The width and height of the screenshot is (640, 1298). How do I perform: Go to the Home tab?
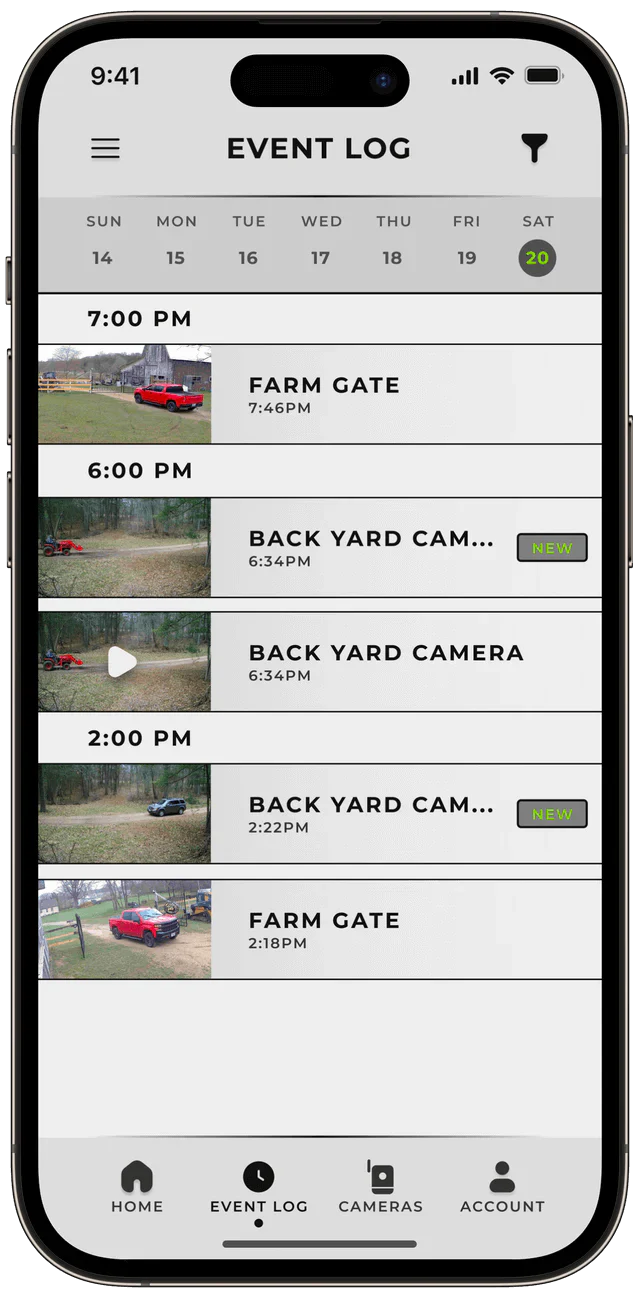137,1186
